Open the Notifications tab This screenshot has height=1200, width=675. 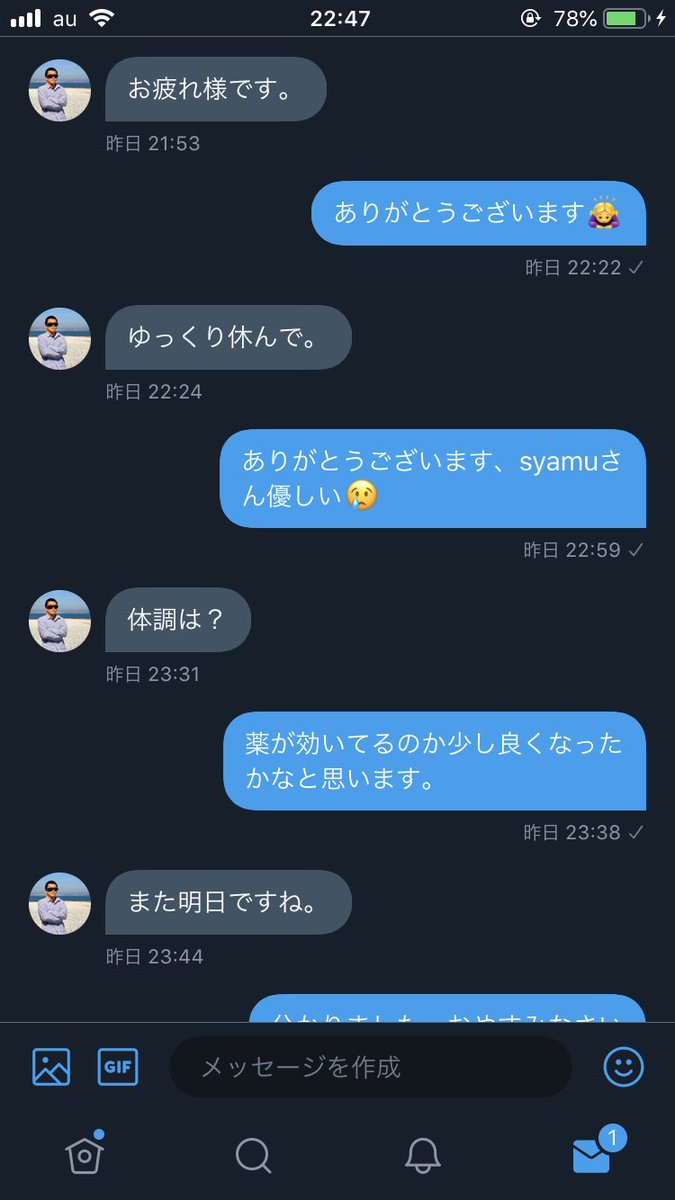pos(422,1155)
